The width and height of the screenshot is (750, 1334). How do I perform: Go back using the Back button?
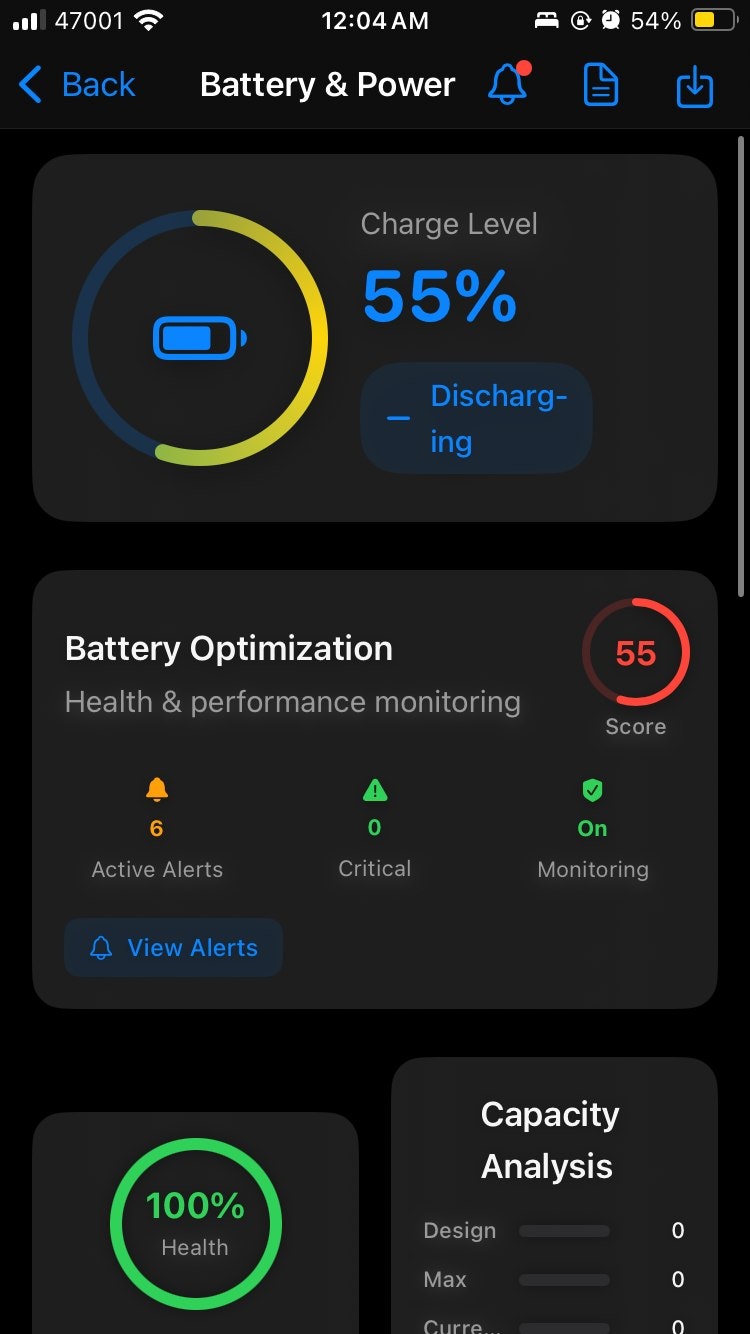(77, 85)
